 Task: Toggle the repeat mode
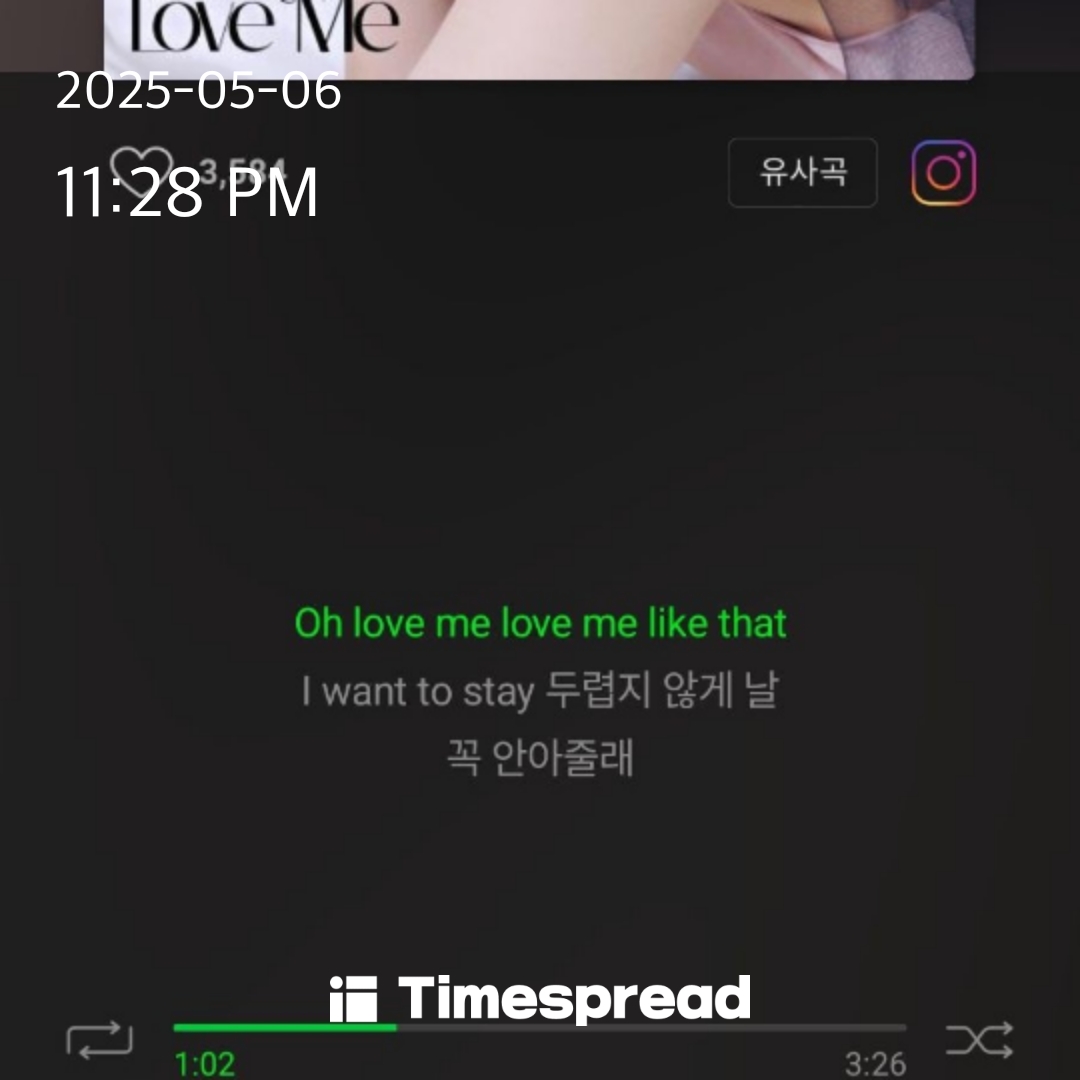click(x=99, y=1040)
